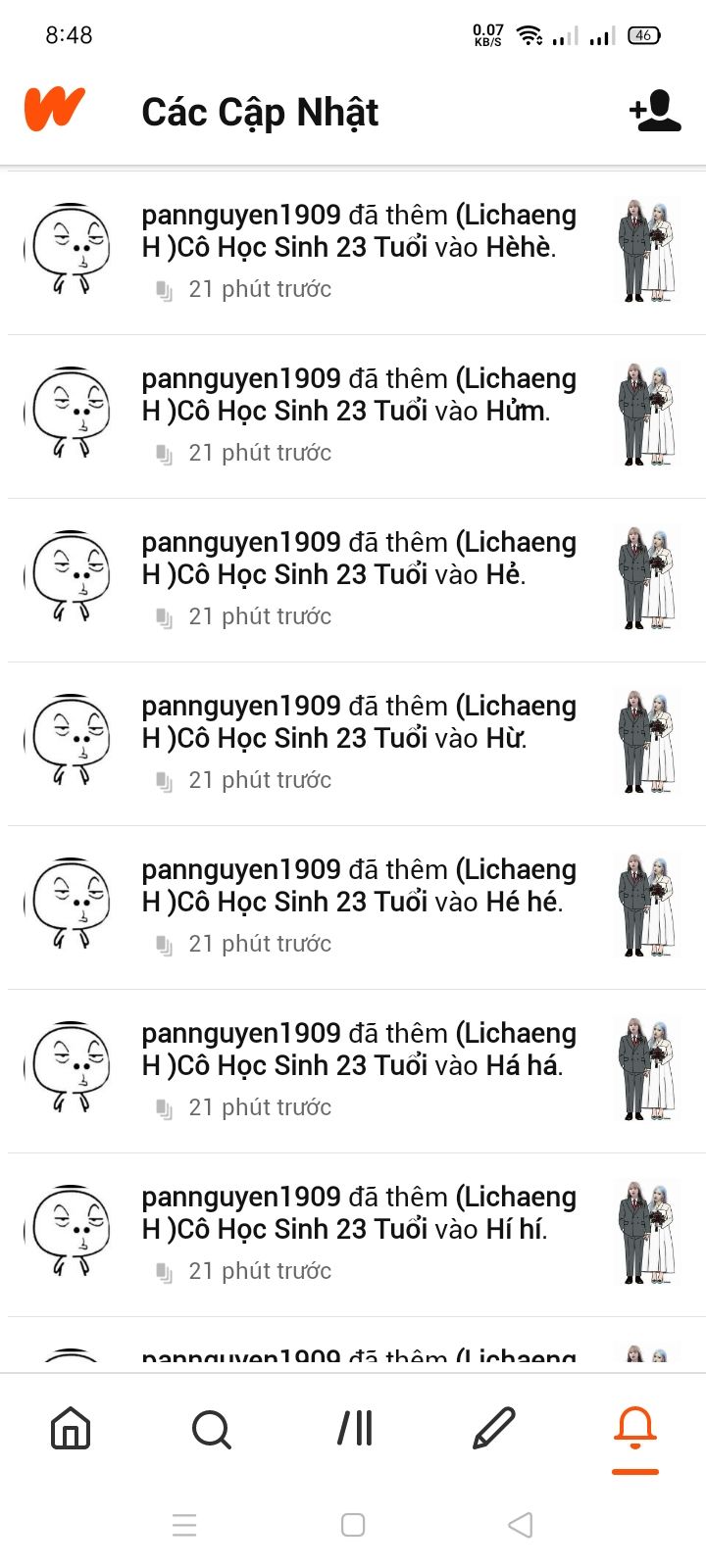Tap the Wattpad logo in header

coord(55,109)
